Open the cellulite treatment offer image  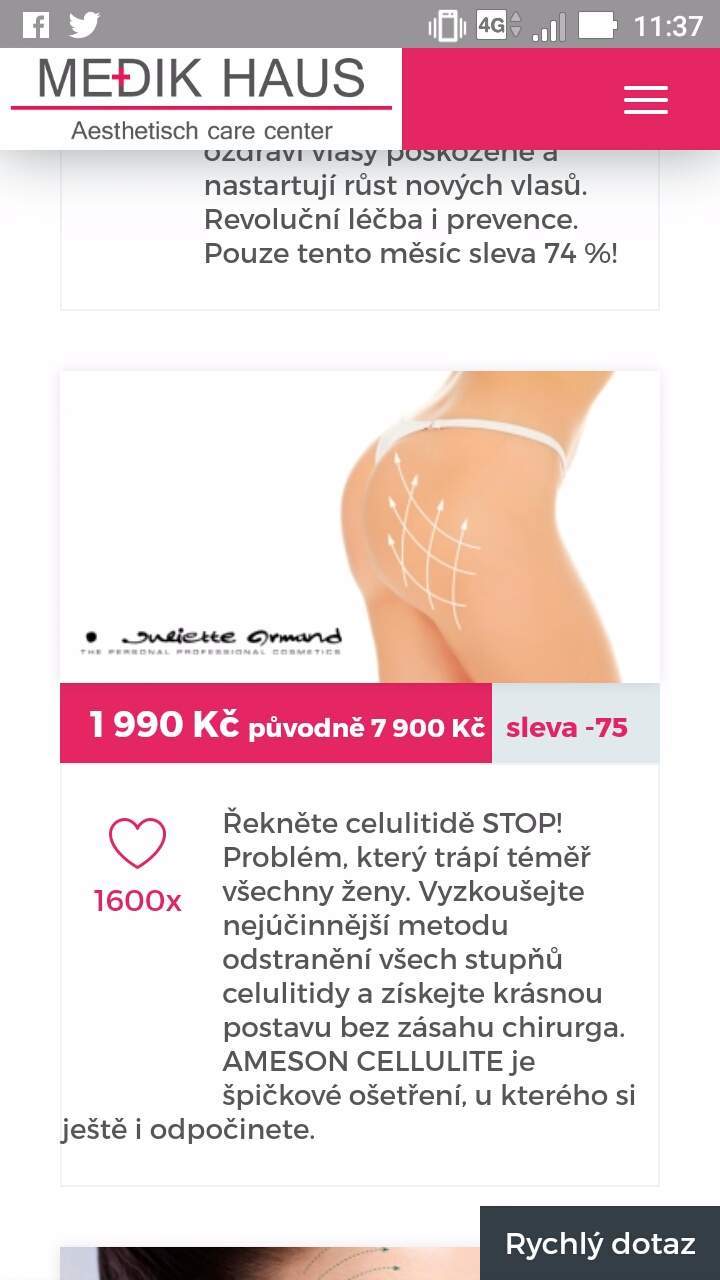(360, 527)
